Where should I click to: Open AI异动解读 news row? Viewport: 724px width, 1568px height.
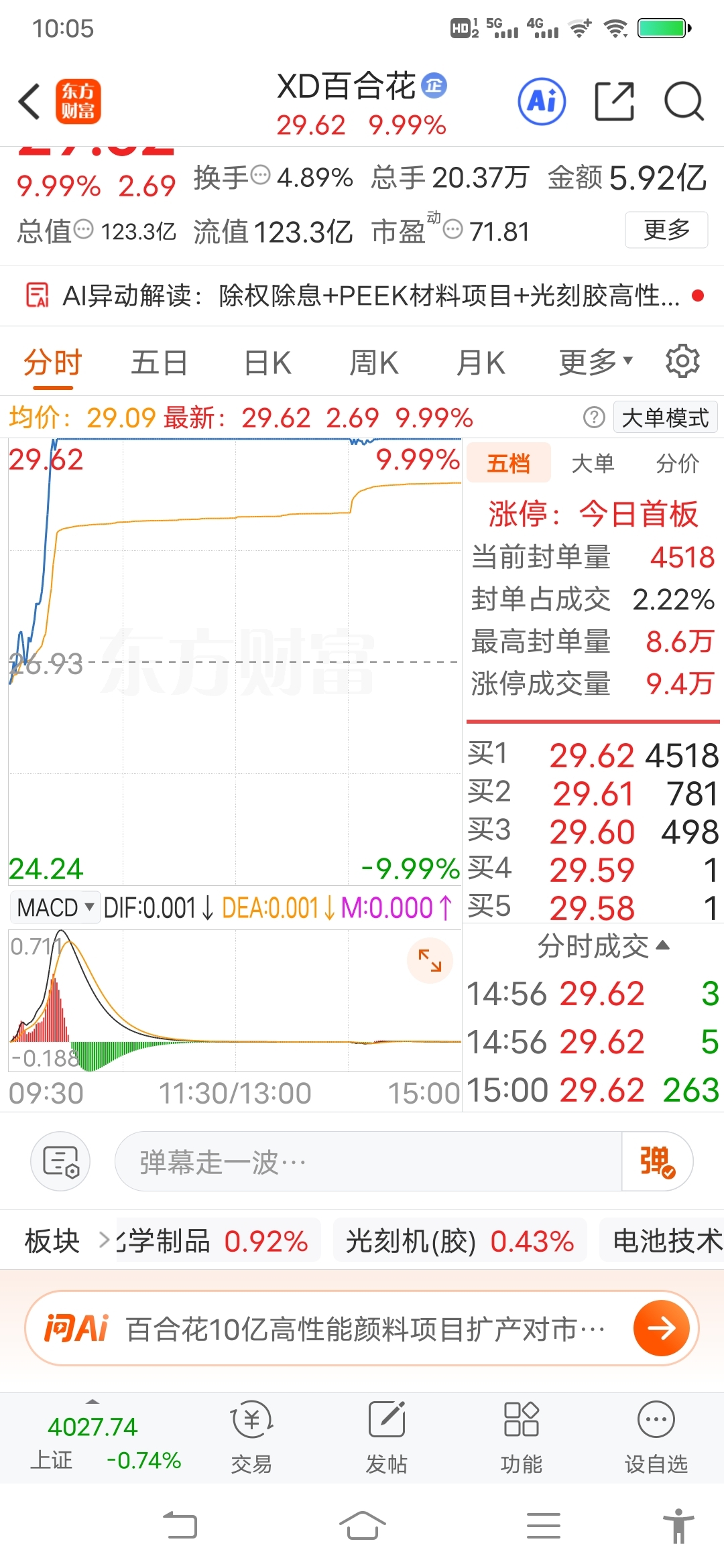[362, 296]
